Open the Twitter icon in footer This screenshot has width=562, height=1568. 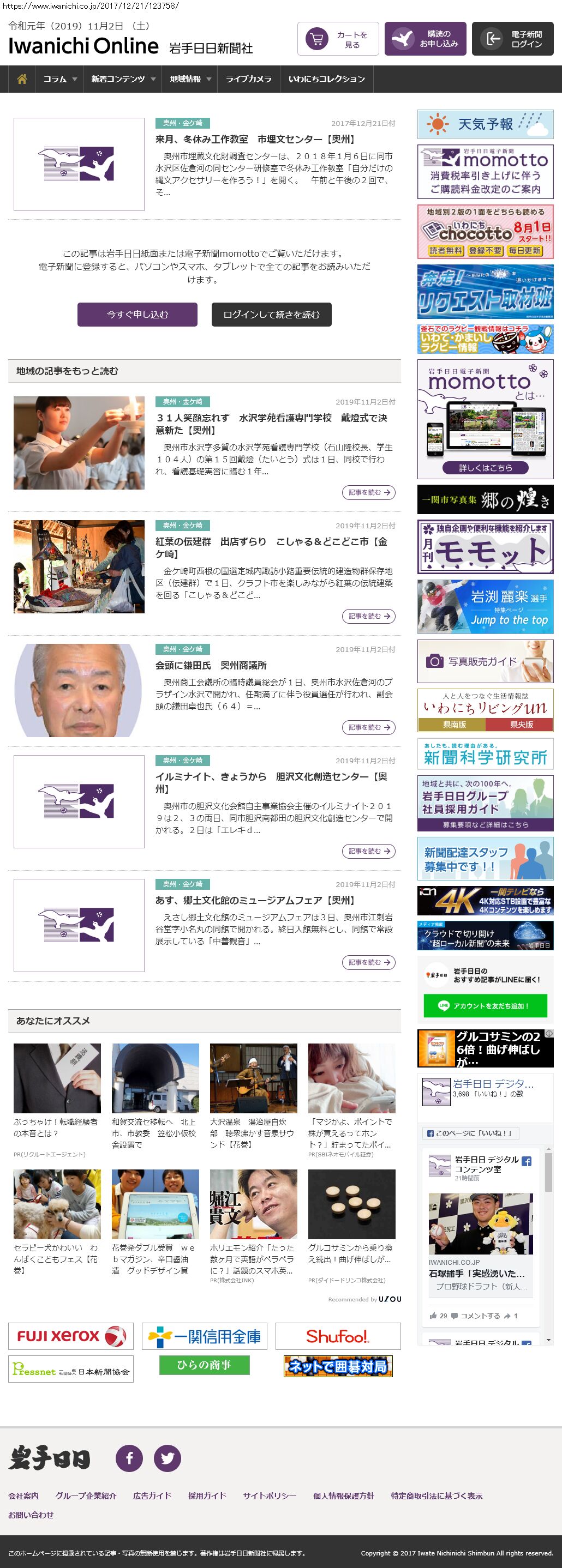(x=167, y=1458)
